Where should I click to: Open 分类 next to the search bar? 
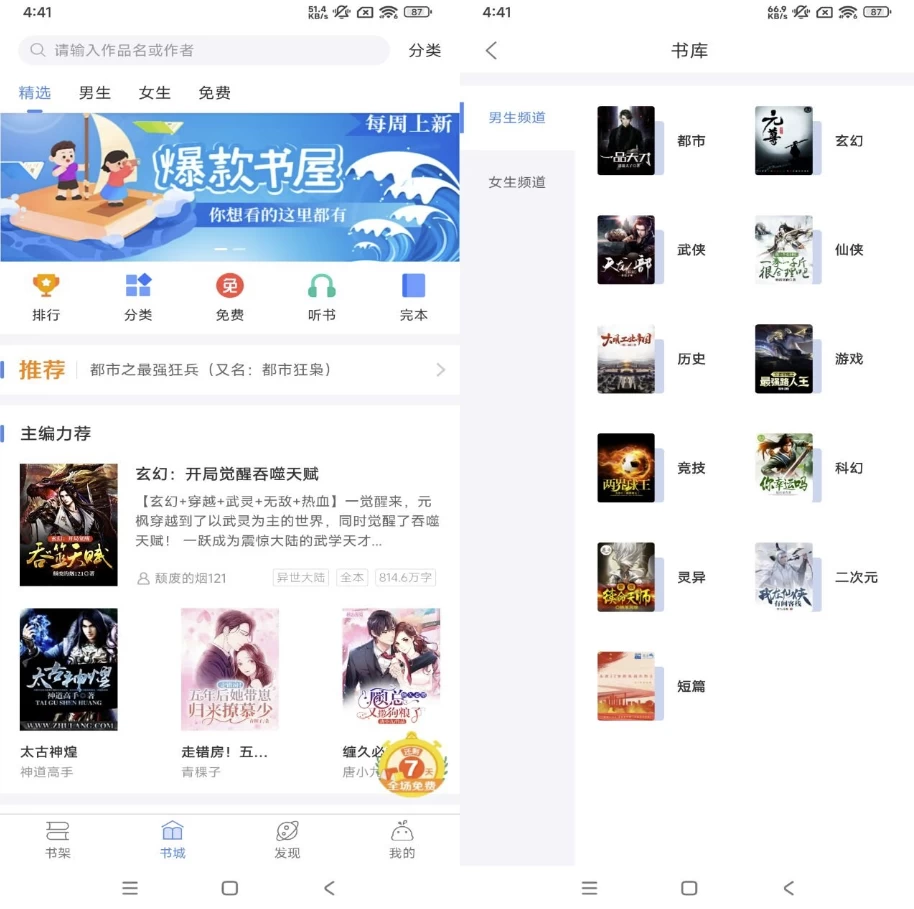tap(425, 50)
